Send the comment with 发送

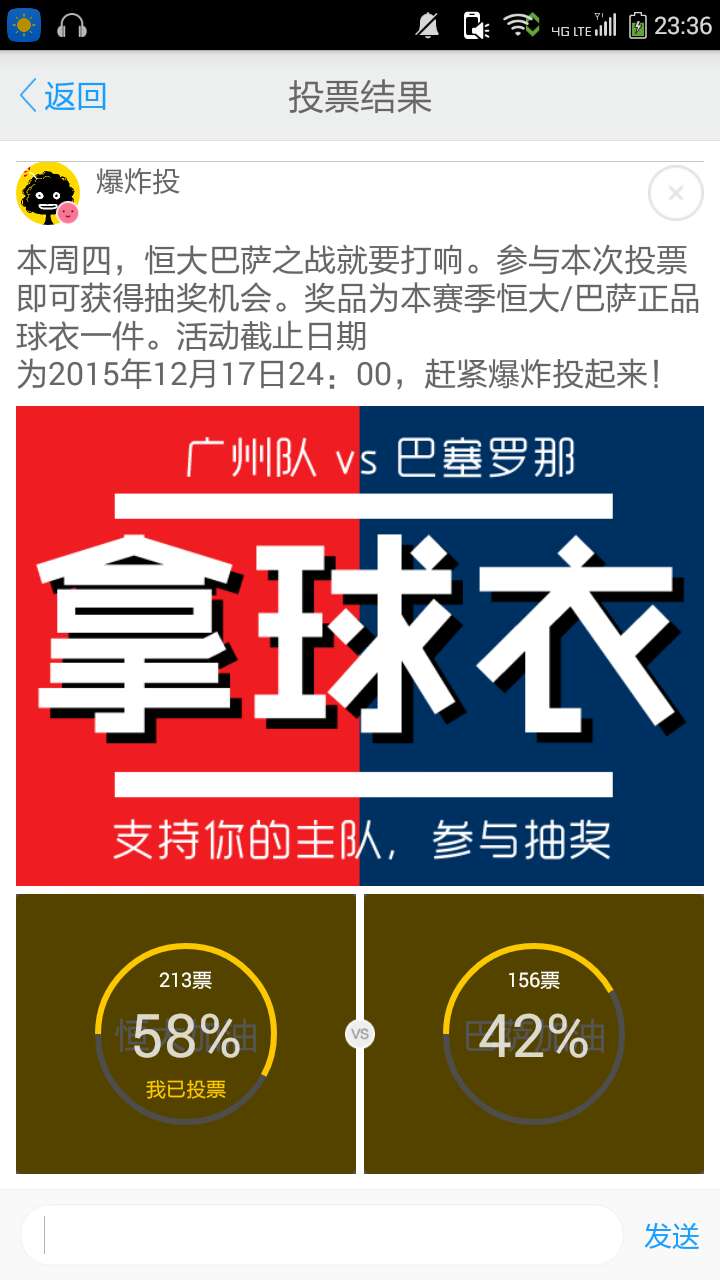click(671, 1236)
